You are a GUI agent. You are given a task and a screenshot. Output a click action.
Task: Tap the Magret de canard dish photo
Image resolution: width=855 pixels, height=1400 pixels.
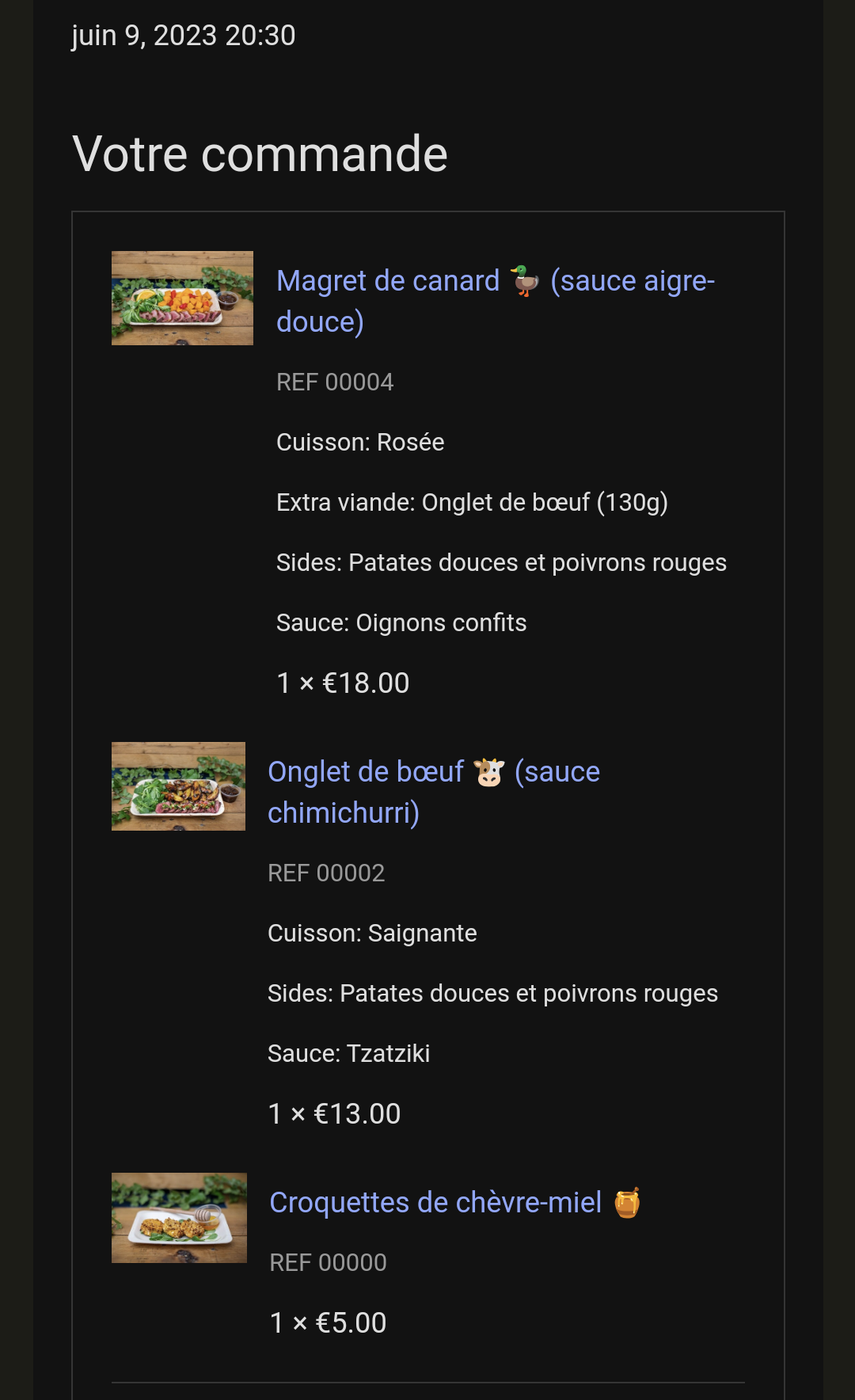(182, 298)
